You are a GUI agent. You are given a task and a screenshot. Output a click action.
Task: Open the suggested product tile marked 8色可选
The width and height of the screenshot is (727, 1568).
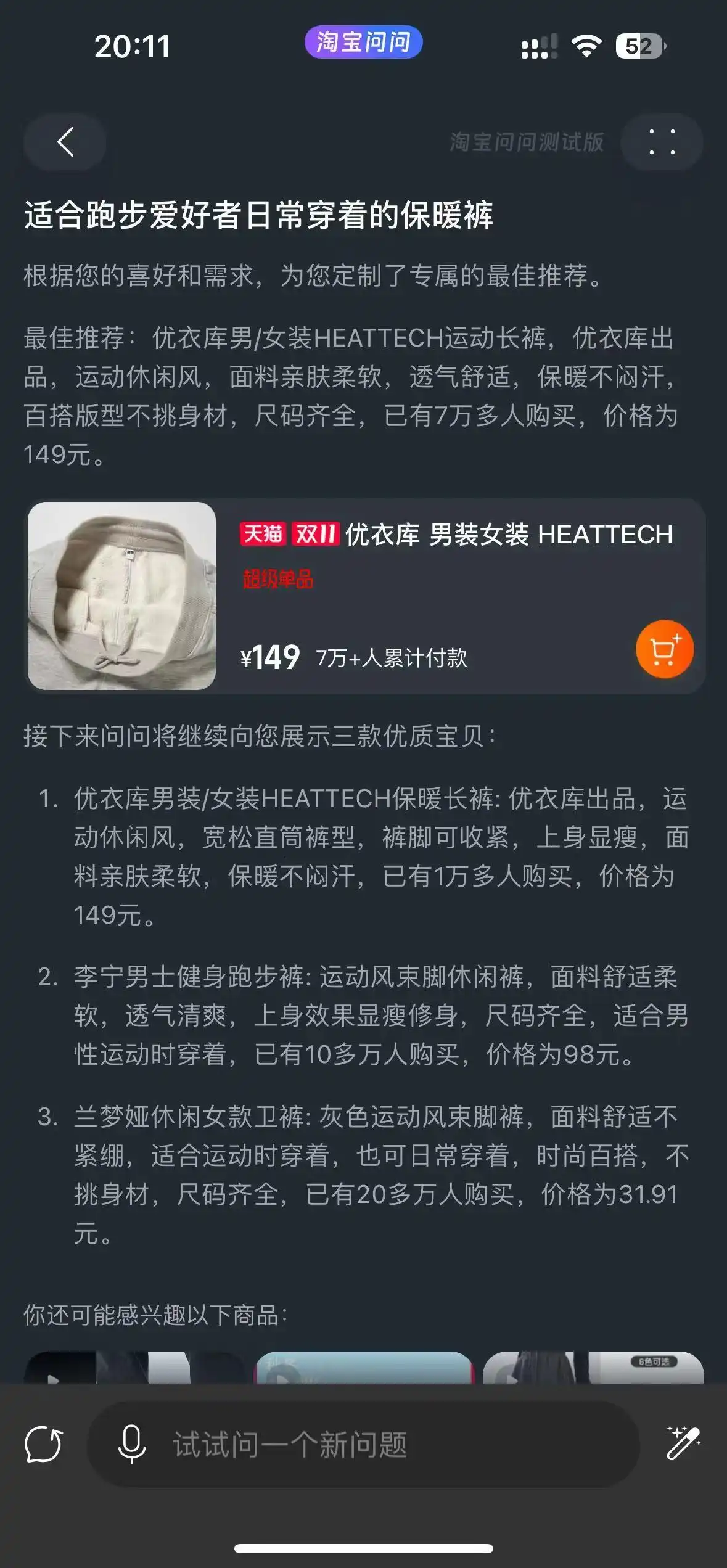[x=593, y=1368]
